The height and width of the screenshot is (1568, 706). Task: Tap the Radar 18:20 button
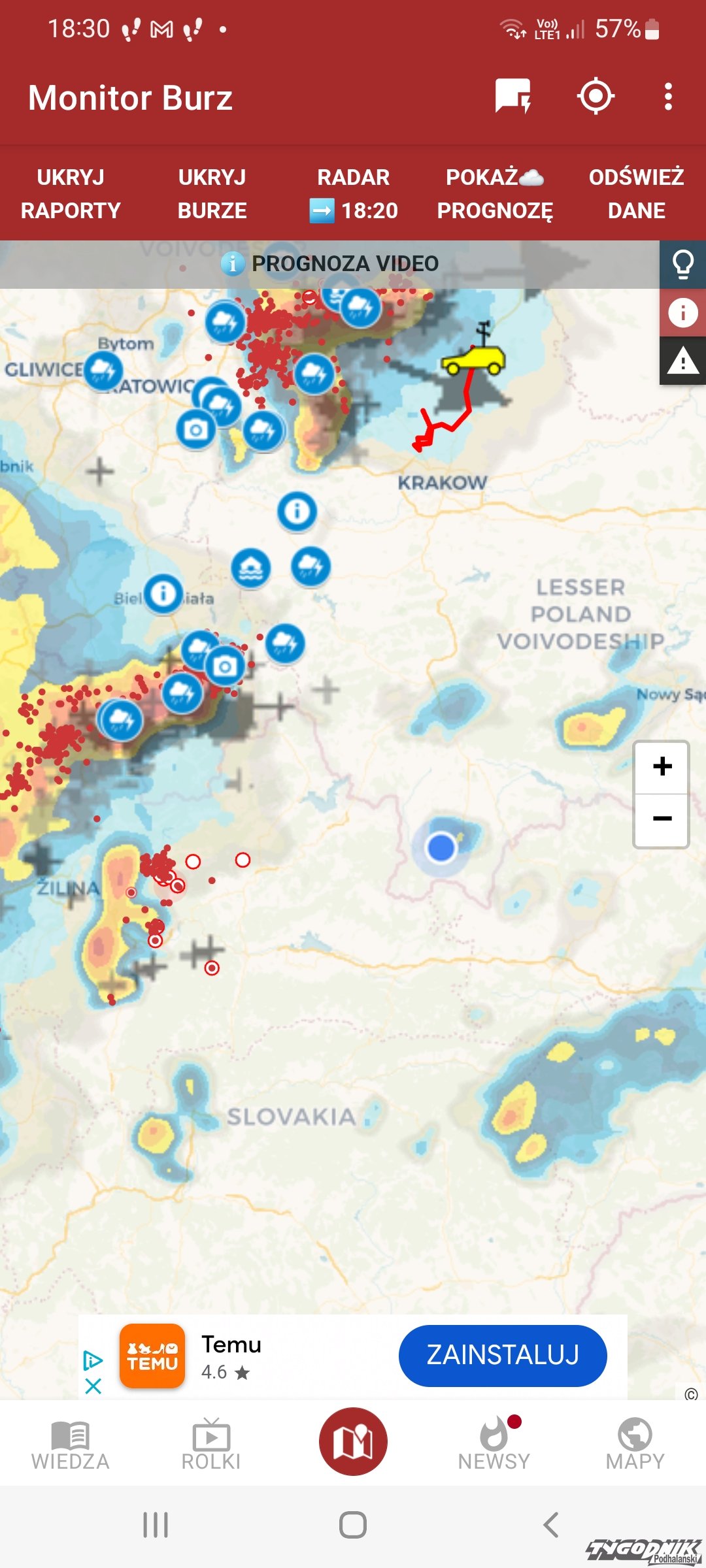(353, 193)
